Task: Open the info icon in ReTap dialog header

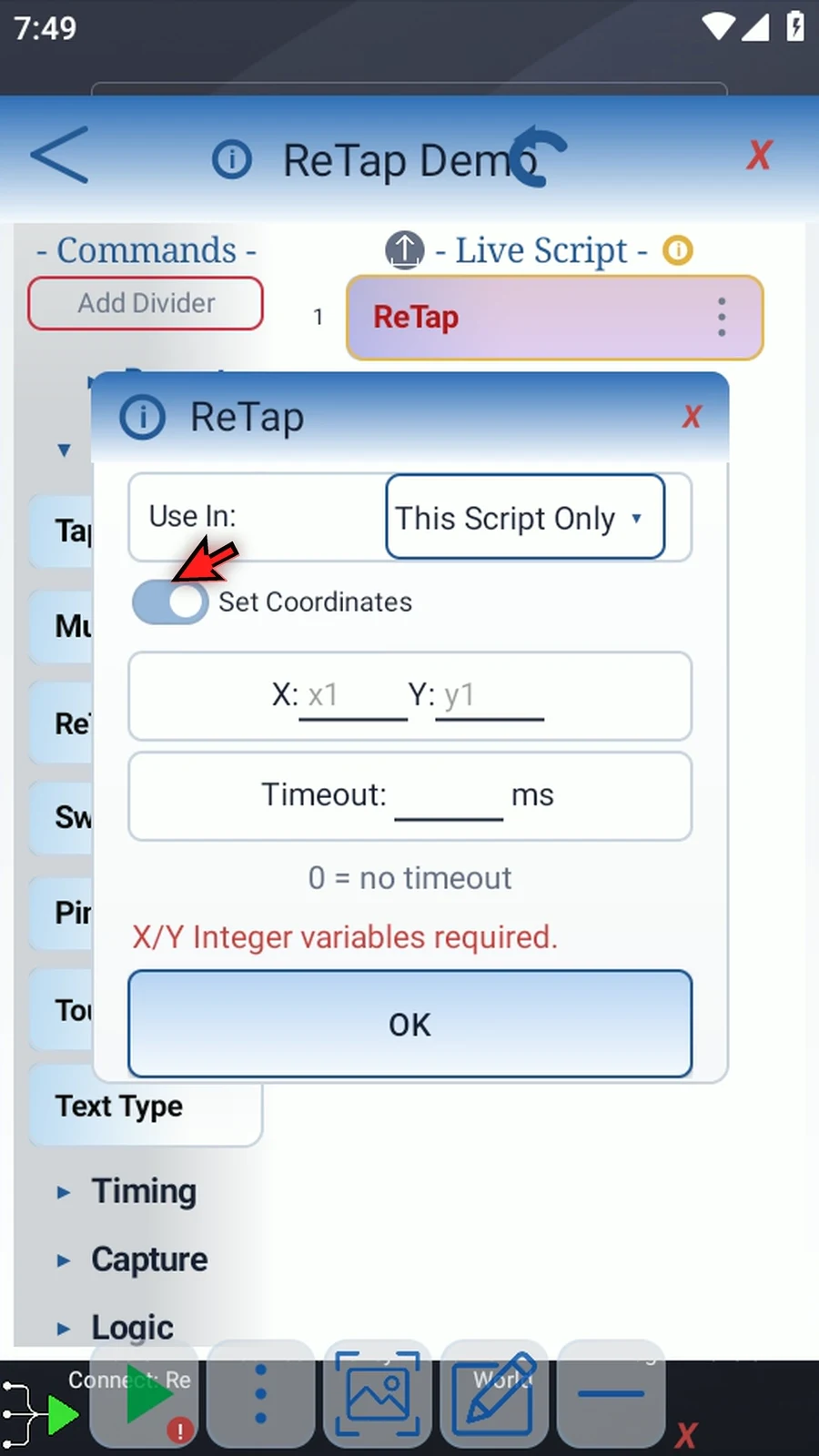Action: [x=143, y=418]
